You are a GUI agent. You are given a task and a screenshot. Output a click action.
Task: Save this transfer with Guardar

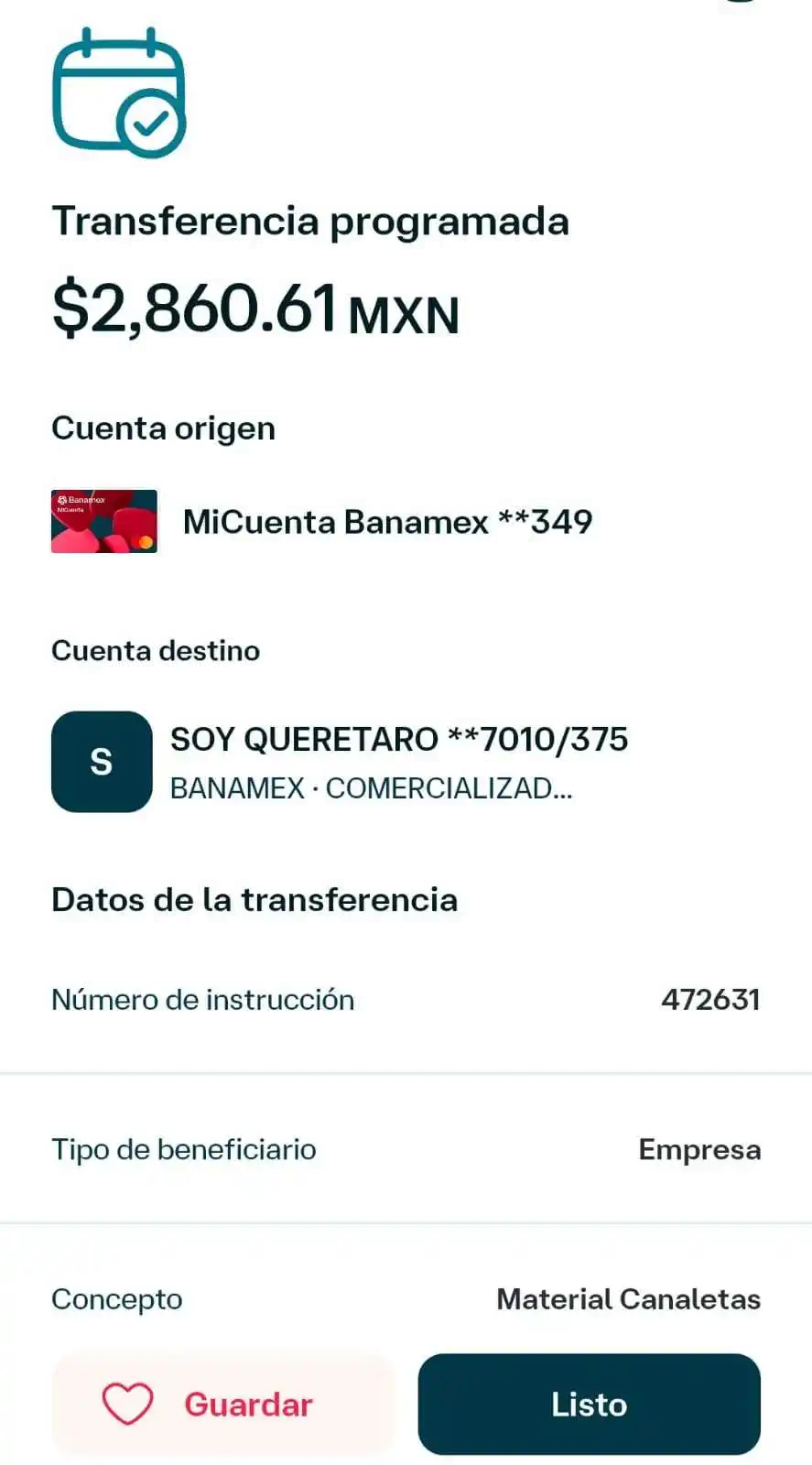point(222,1404)
